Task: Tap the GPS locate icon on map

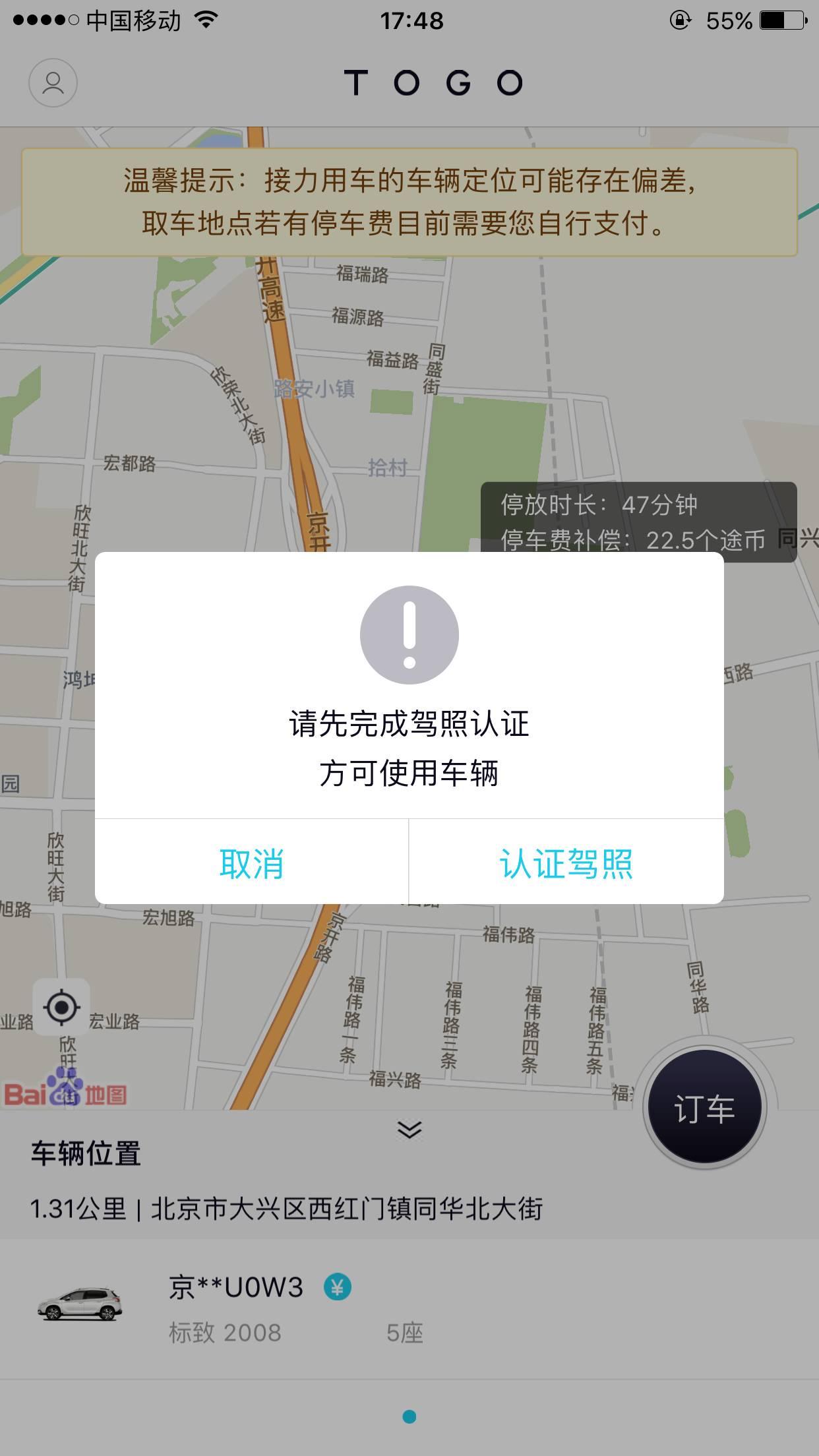Action: tap(63, 1008)
